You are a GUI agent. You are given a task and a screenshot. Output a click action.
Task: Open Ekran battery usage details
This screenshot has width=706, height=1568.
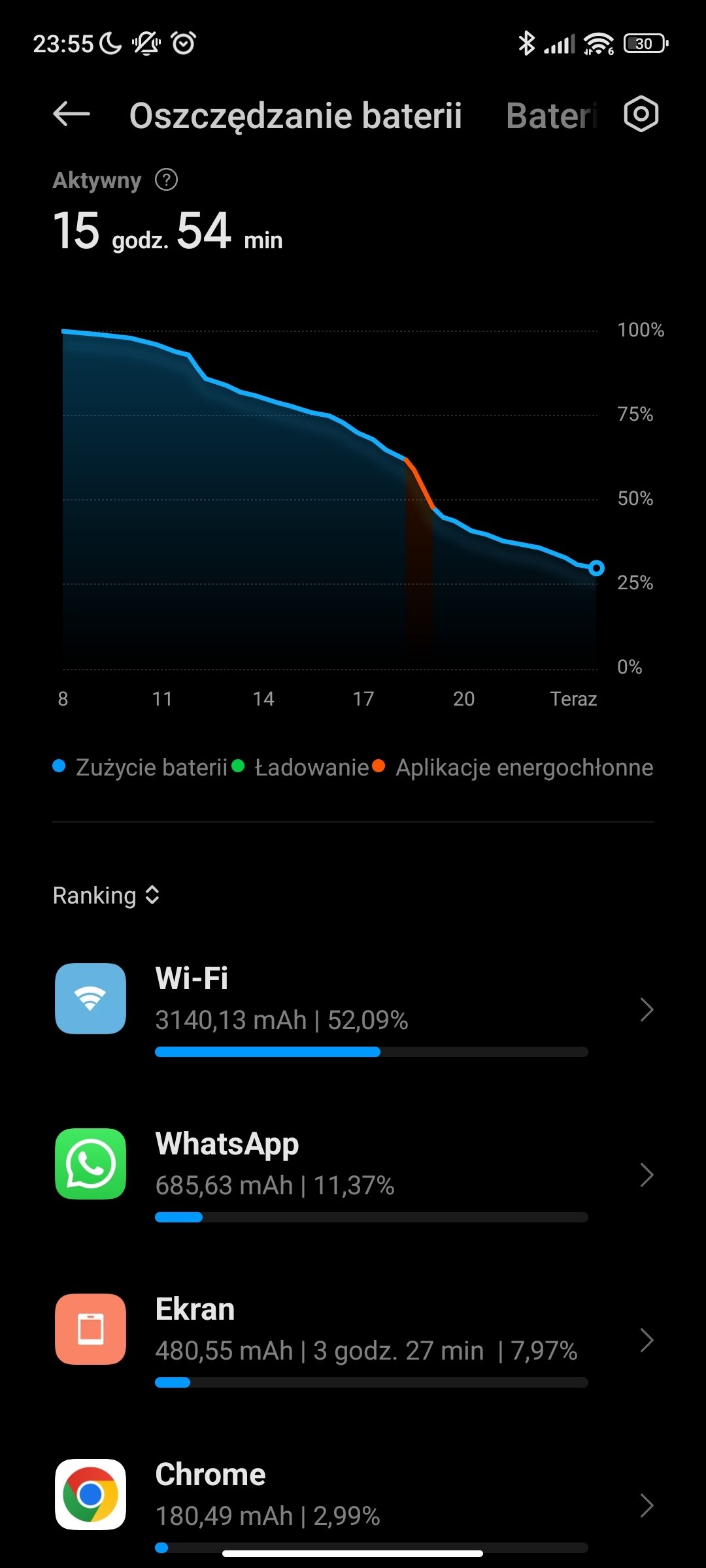coord(353,1340)
